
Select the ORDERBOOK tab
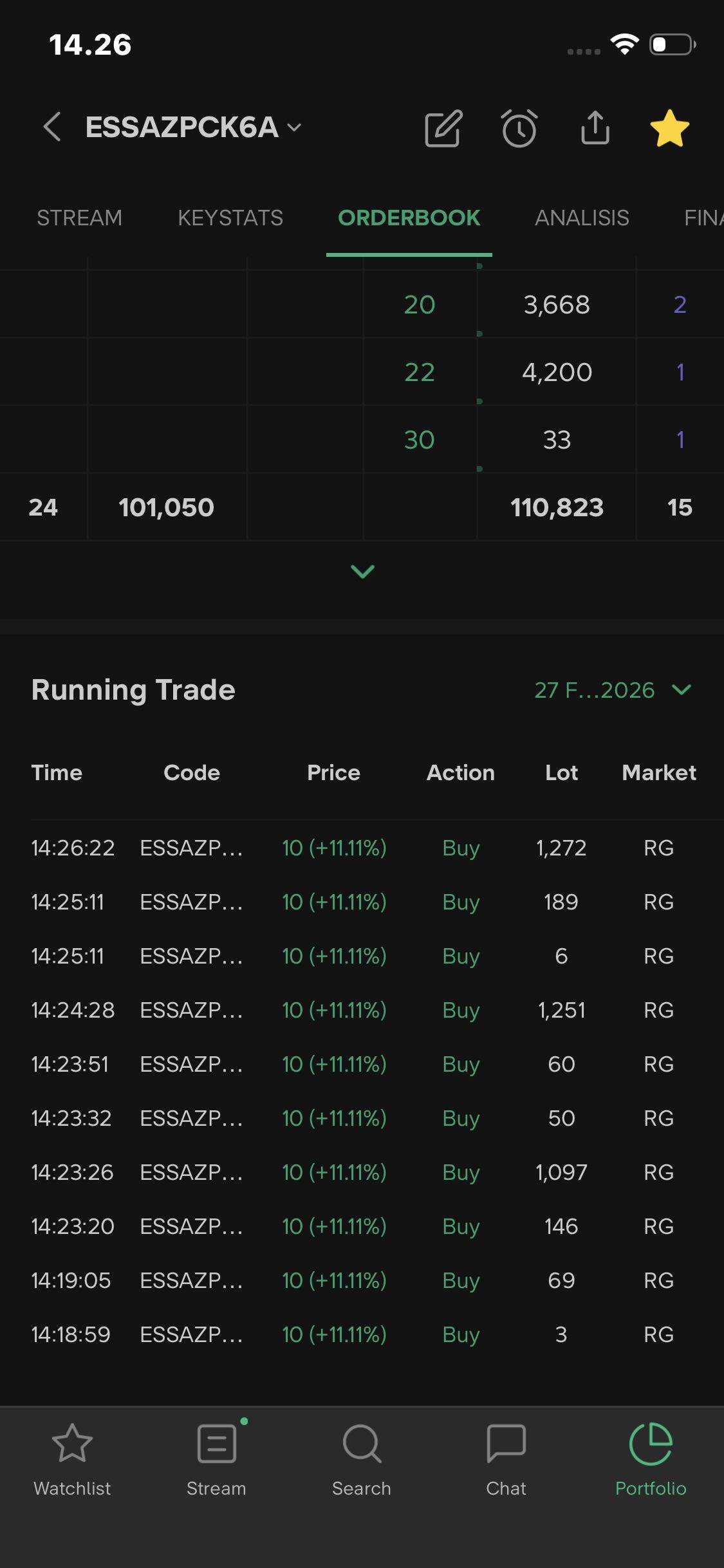409,218
